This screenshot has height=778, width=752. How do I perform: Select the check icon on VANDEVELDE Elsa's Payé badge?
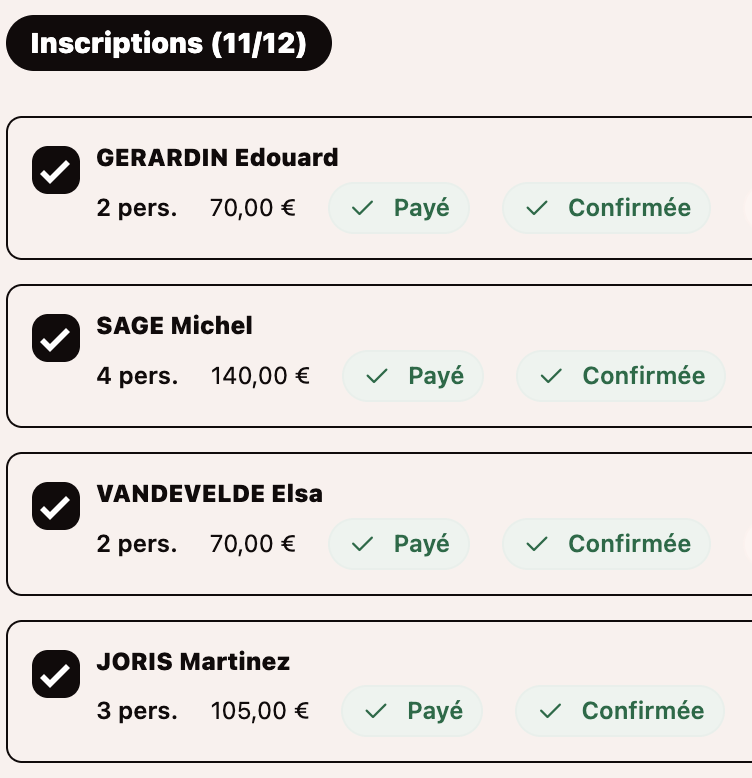point(362,544)
